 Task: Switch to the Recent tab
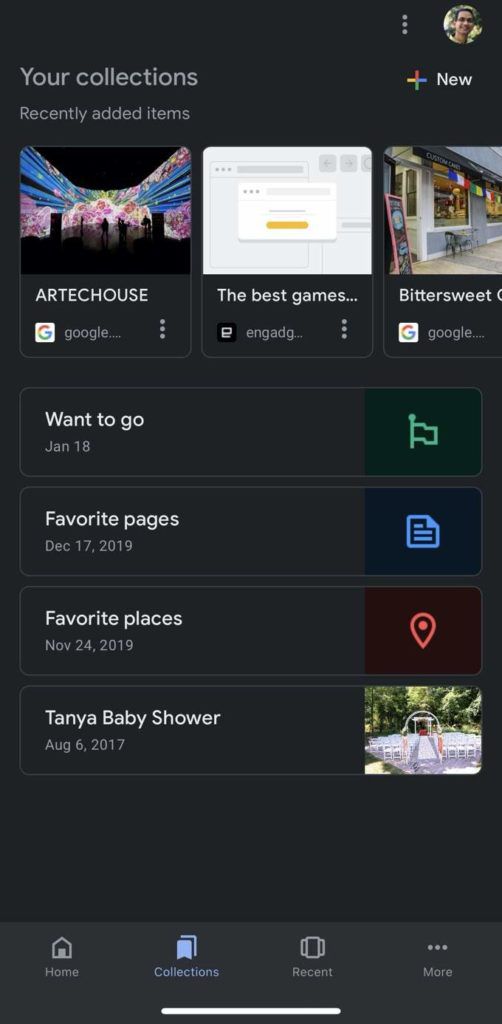point(312,957)
